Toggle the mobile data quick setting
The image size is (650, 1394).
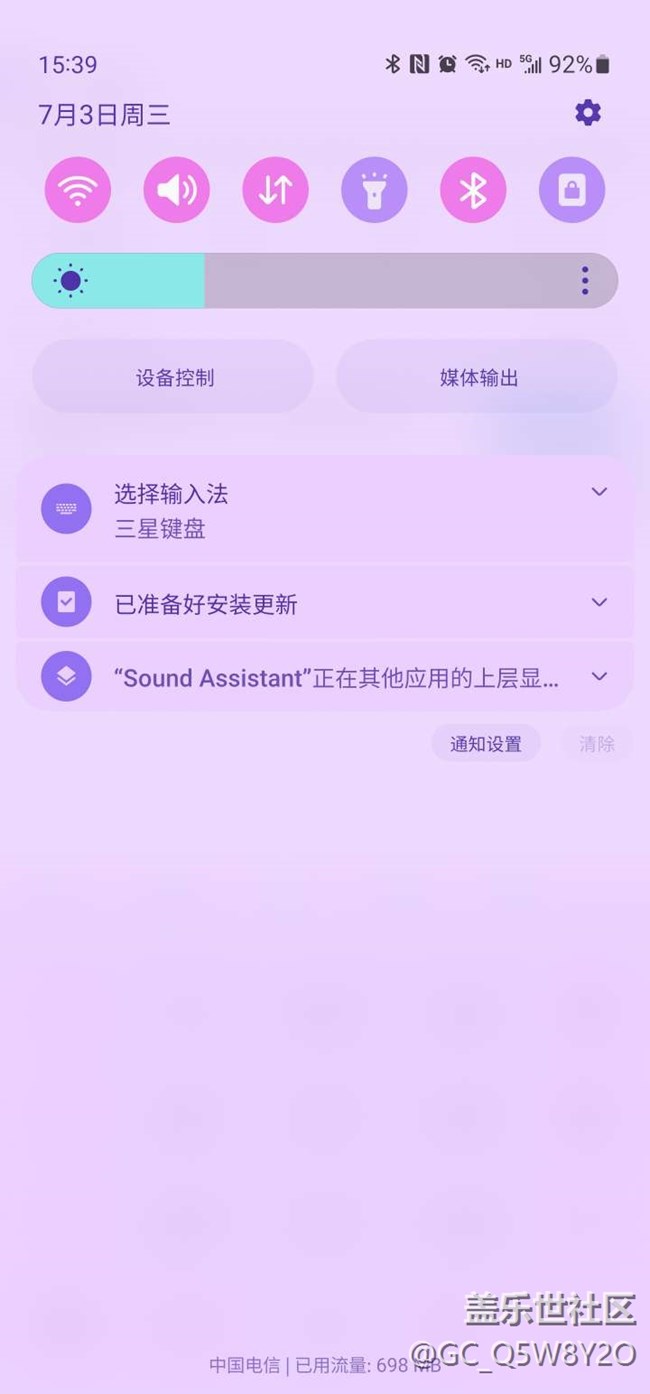275,190
